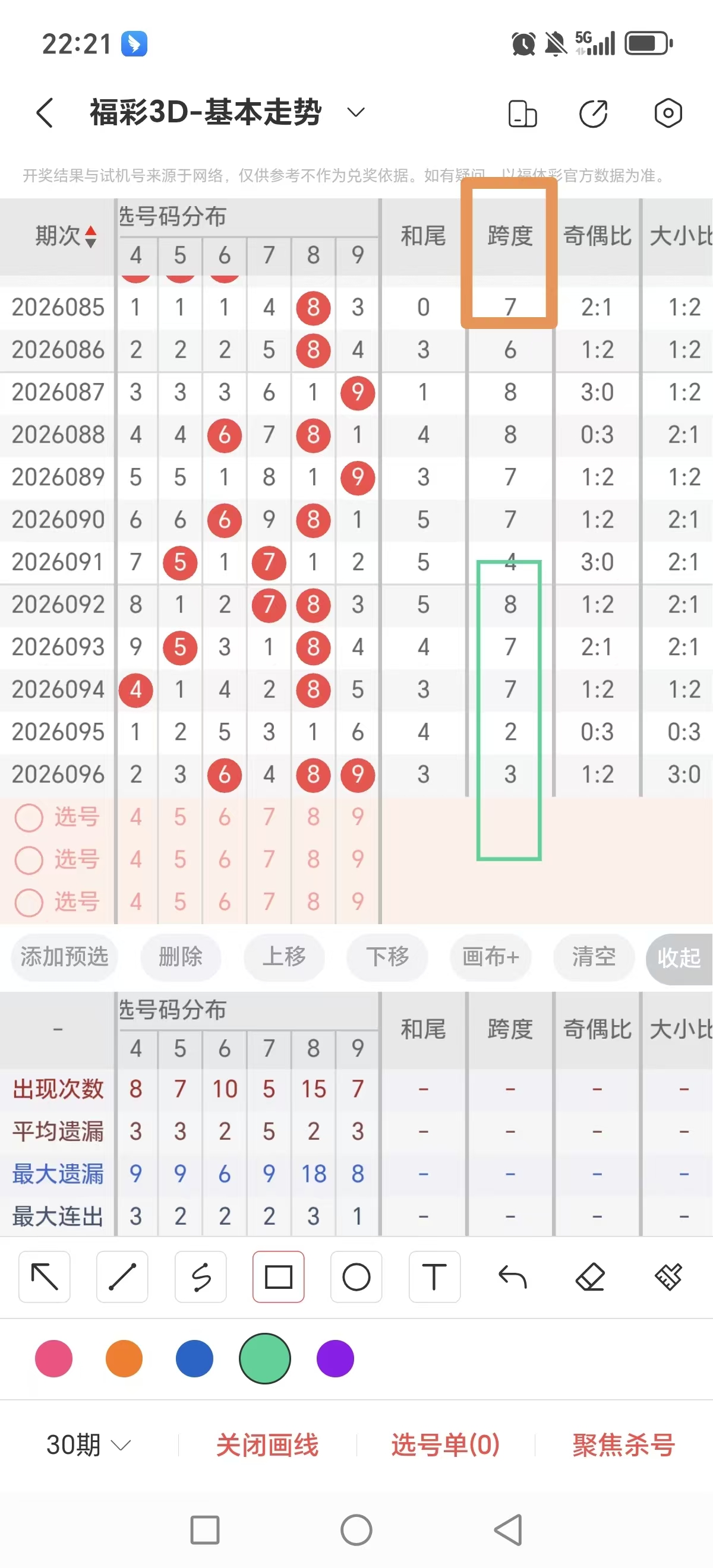
Task: Click the 添加预选 button
Action: (64, 957)
